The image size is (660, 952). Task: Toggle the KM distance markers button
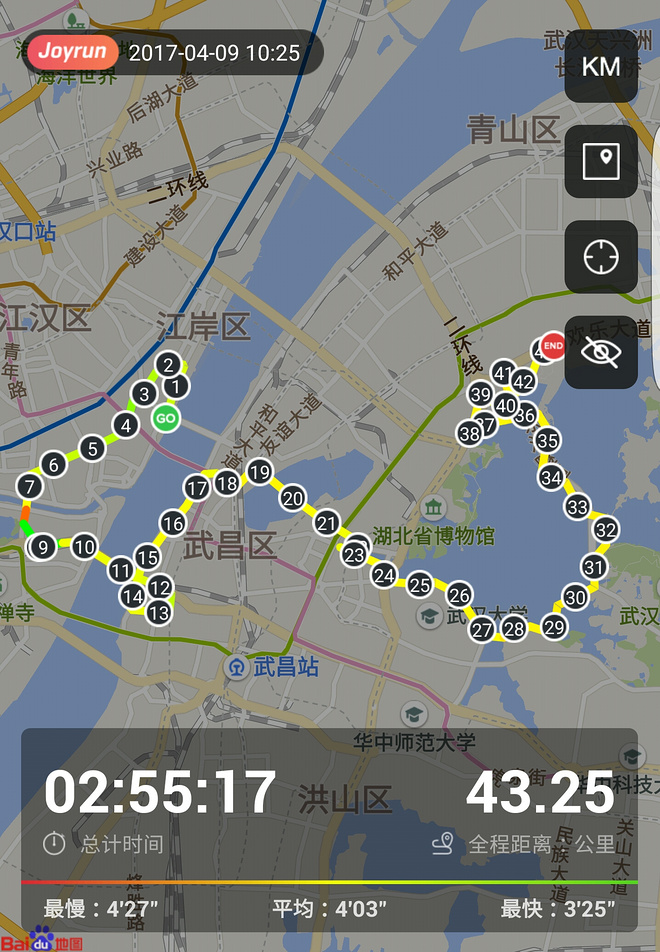coord(601,67)
